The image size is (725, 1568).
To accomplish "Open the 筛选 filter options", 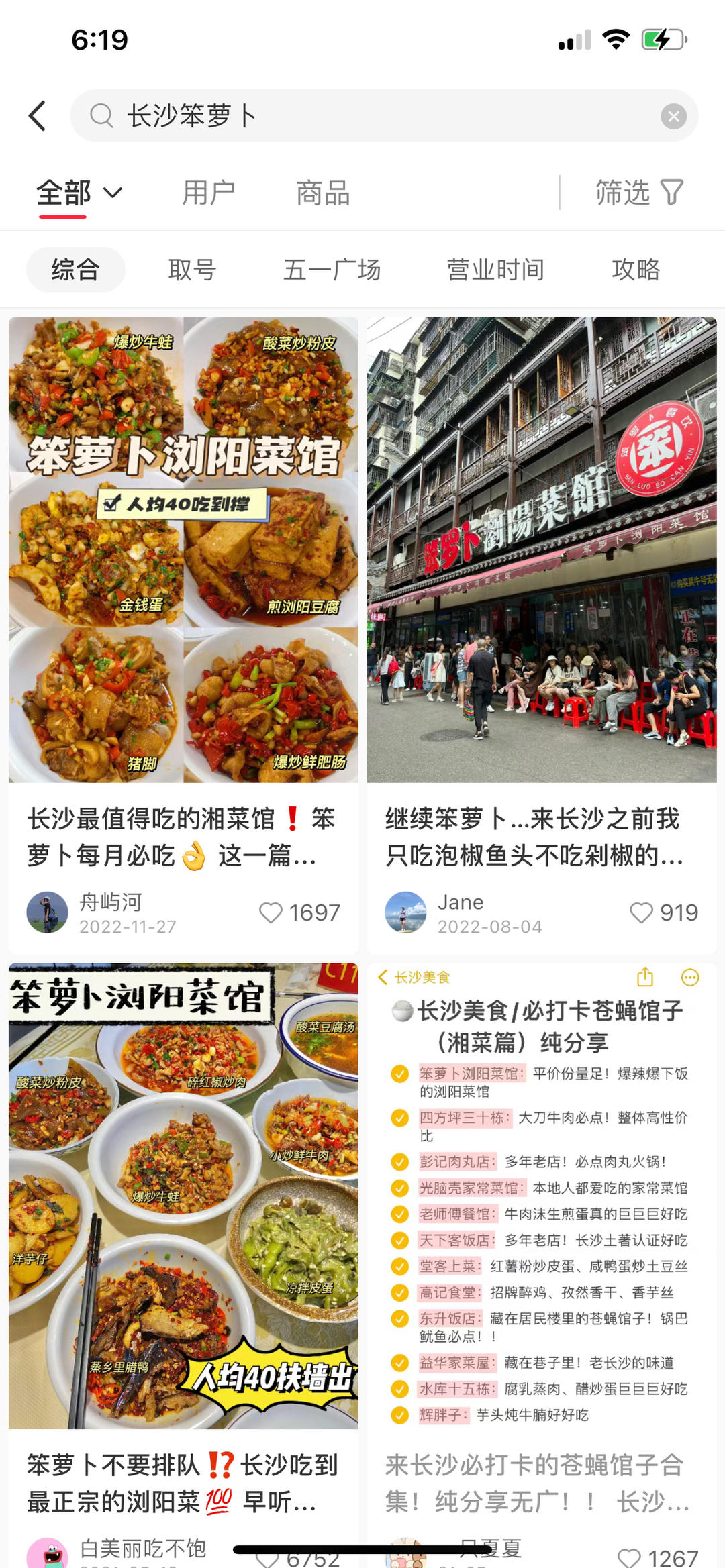I will [x=639, y=193].
